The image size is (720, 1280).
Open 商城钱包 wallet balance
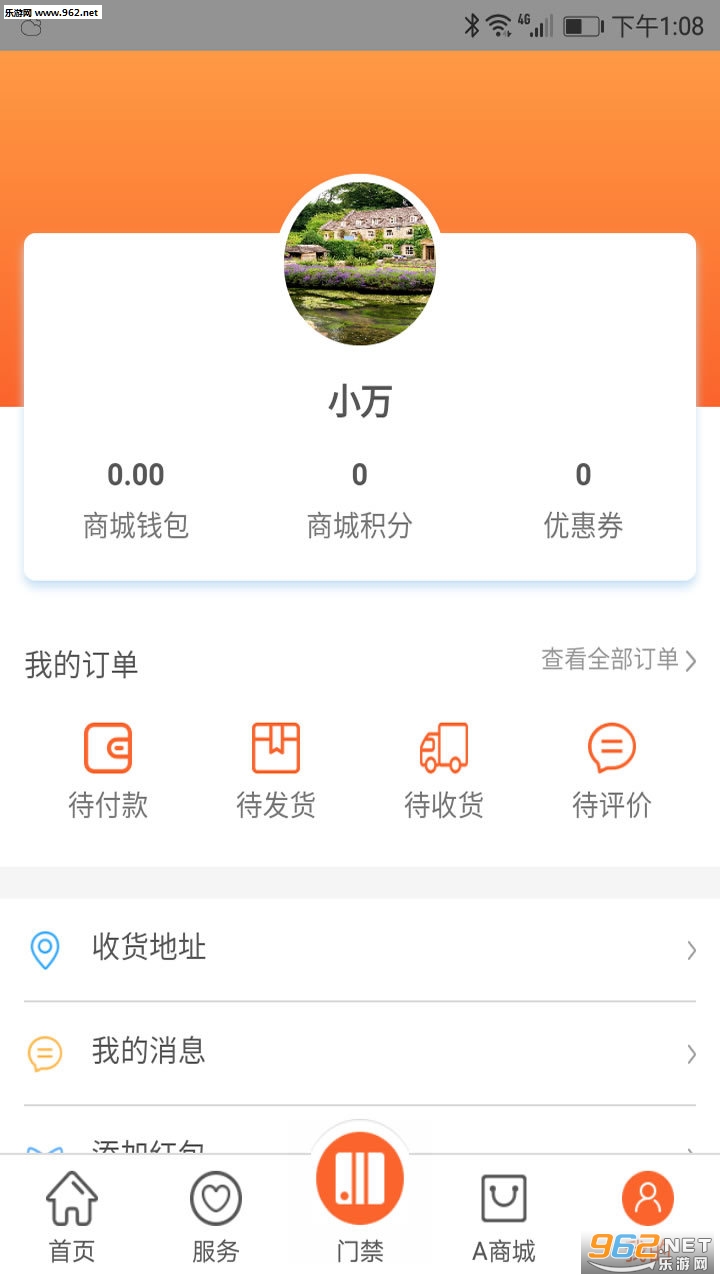(136, 500)
